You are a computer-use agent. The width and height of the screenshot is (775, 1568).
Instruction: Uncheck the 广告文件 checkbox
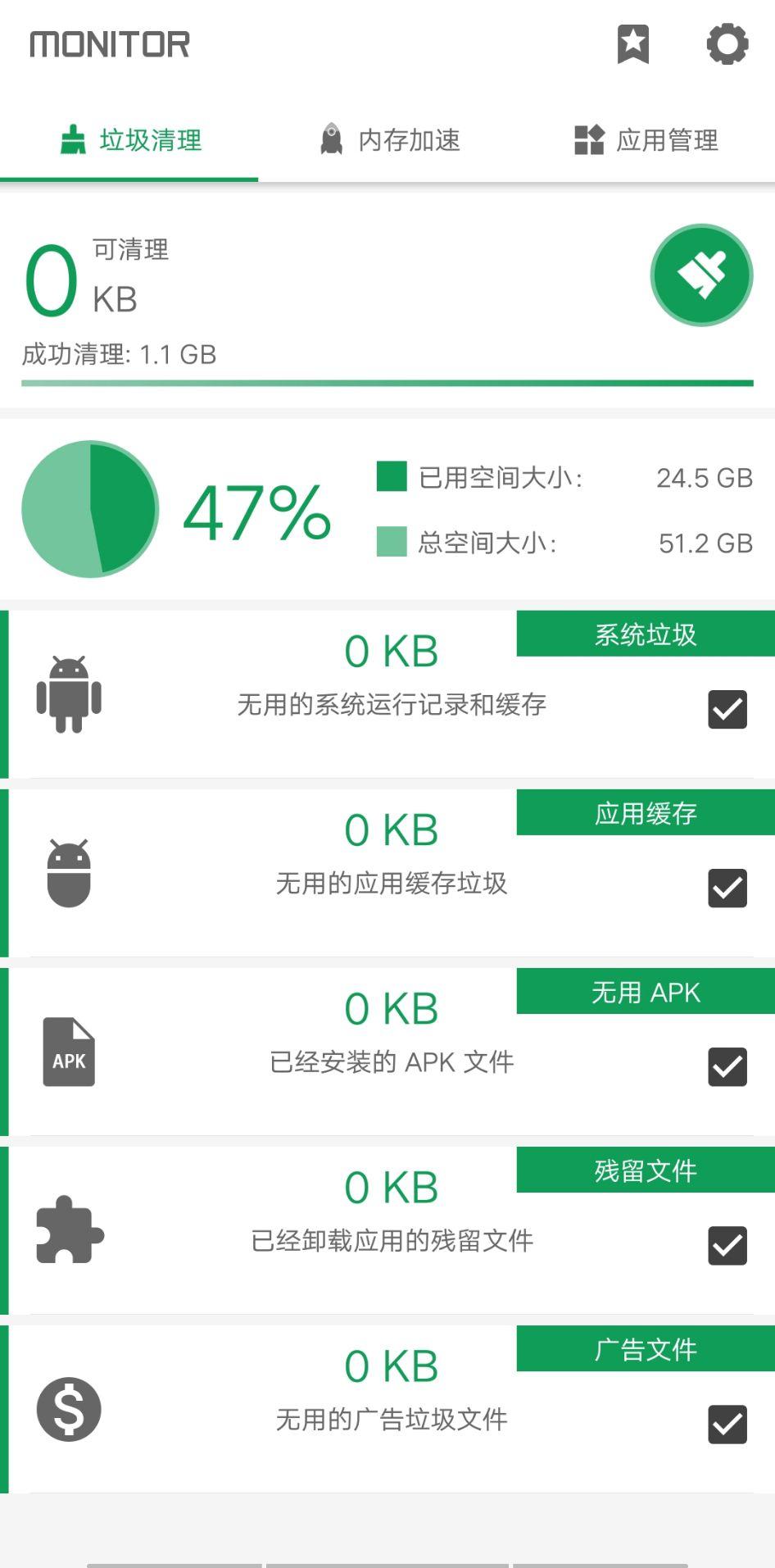pyautogui.click(x=727, y=1425)
